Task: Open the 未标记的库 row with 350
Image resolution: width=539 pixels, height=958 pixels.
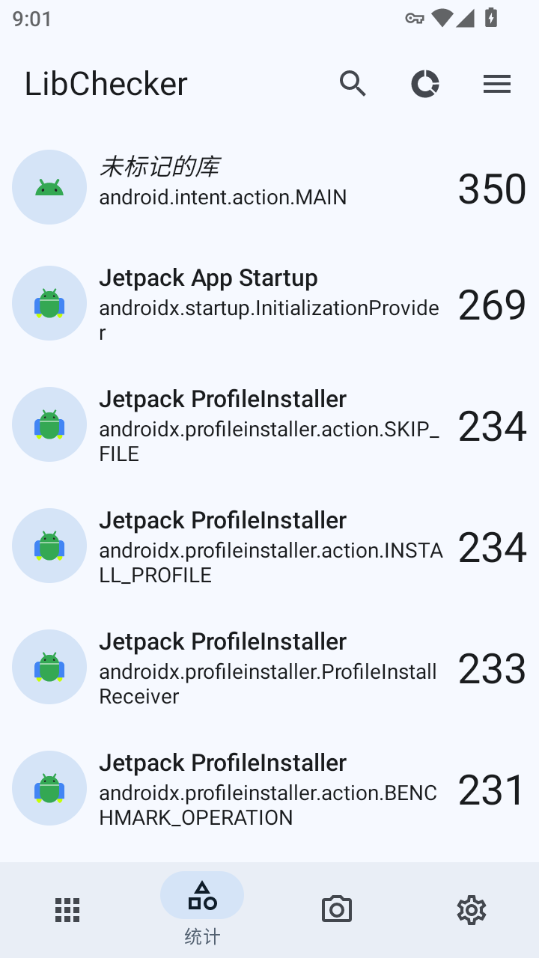Action: coord(270,187)
